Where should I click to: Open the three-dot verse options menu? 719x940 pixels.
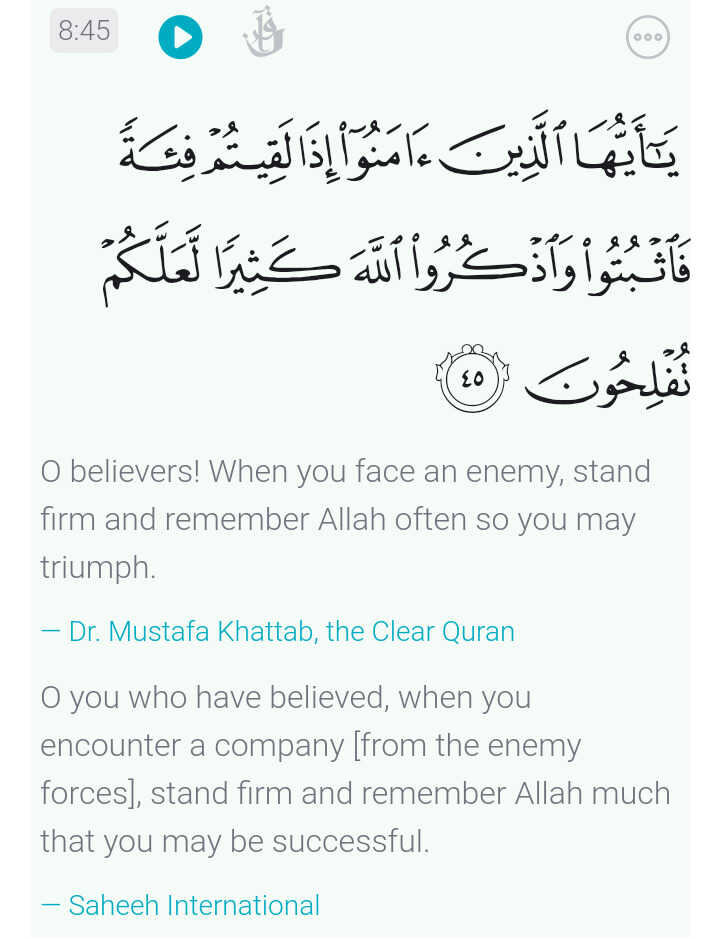[x=647, y=38]
